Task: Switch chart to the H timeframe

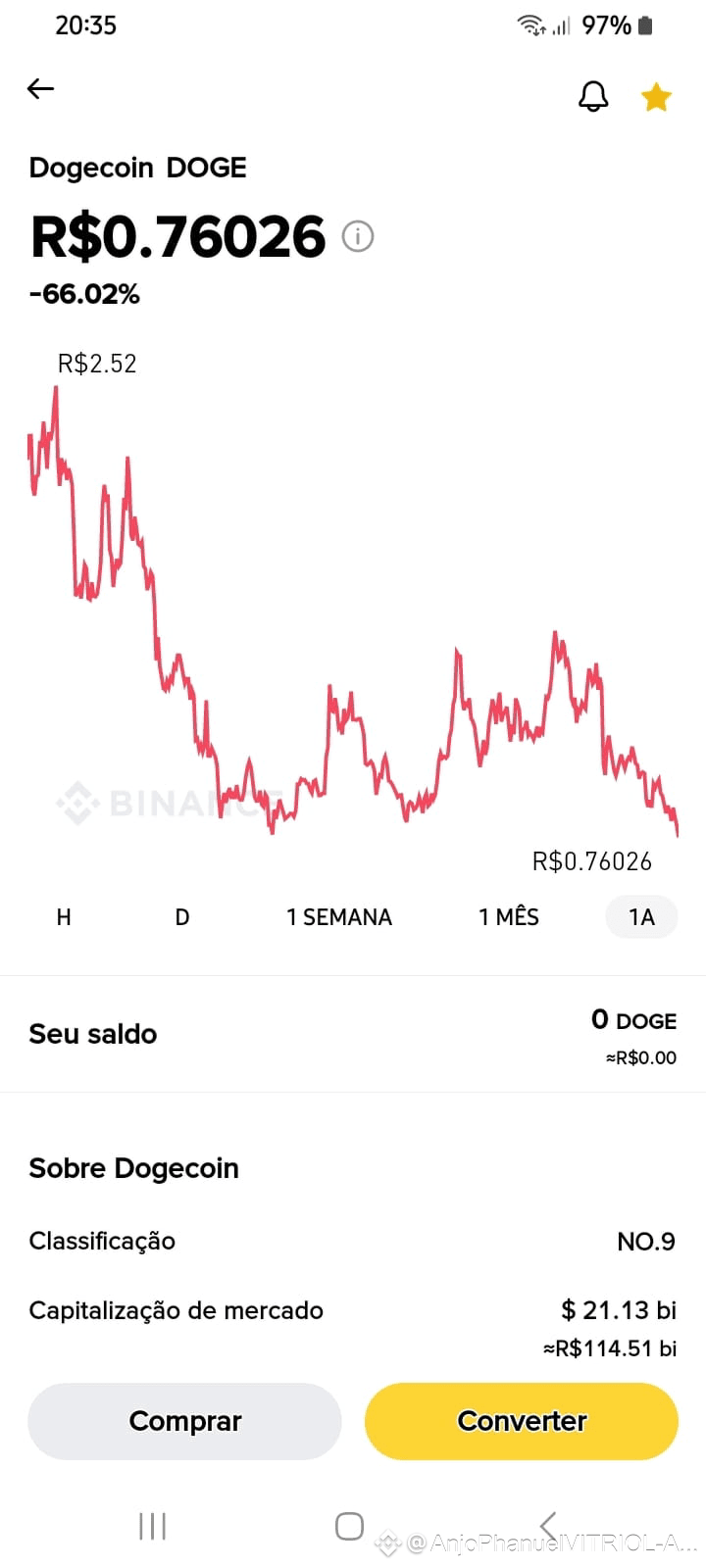Action: point(64,917)
